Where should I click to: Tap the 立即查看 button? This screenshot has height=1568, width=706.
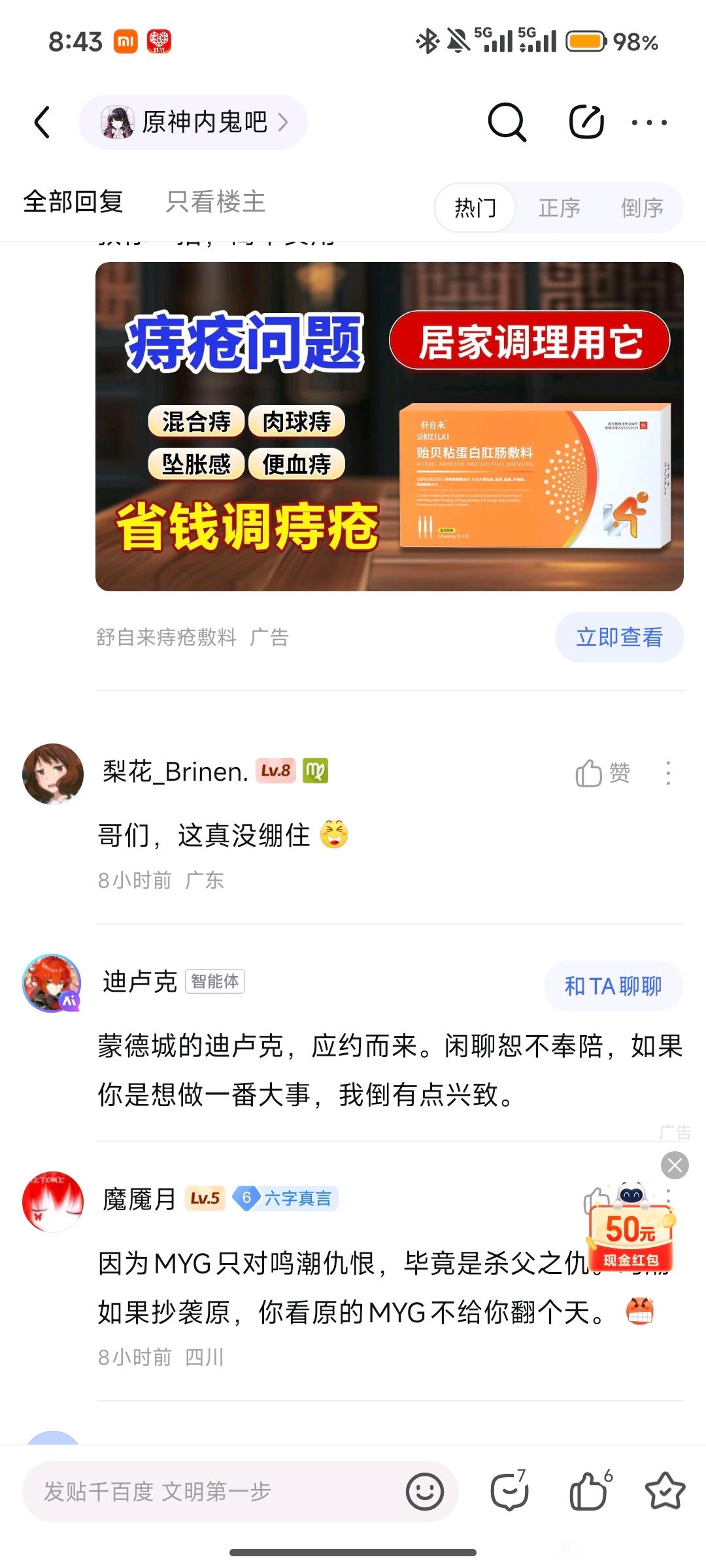click(619, 637)
